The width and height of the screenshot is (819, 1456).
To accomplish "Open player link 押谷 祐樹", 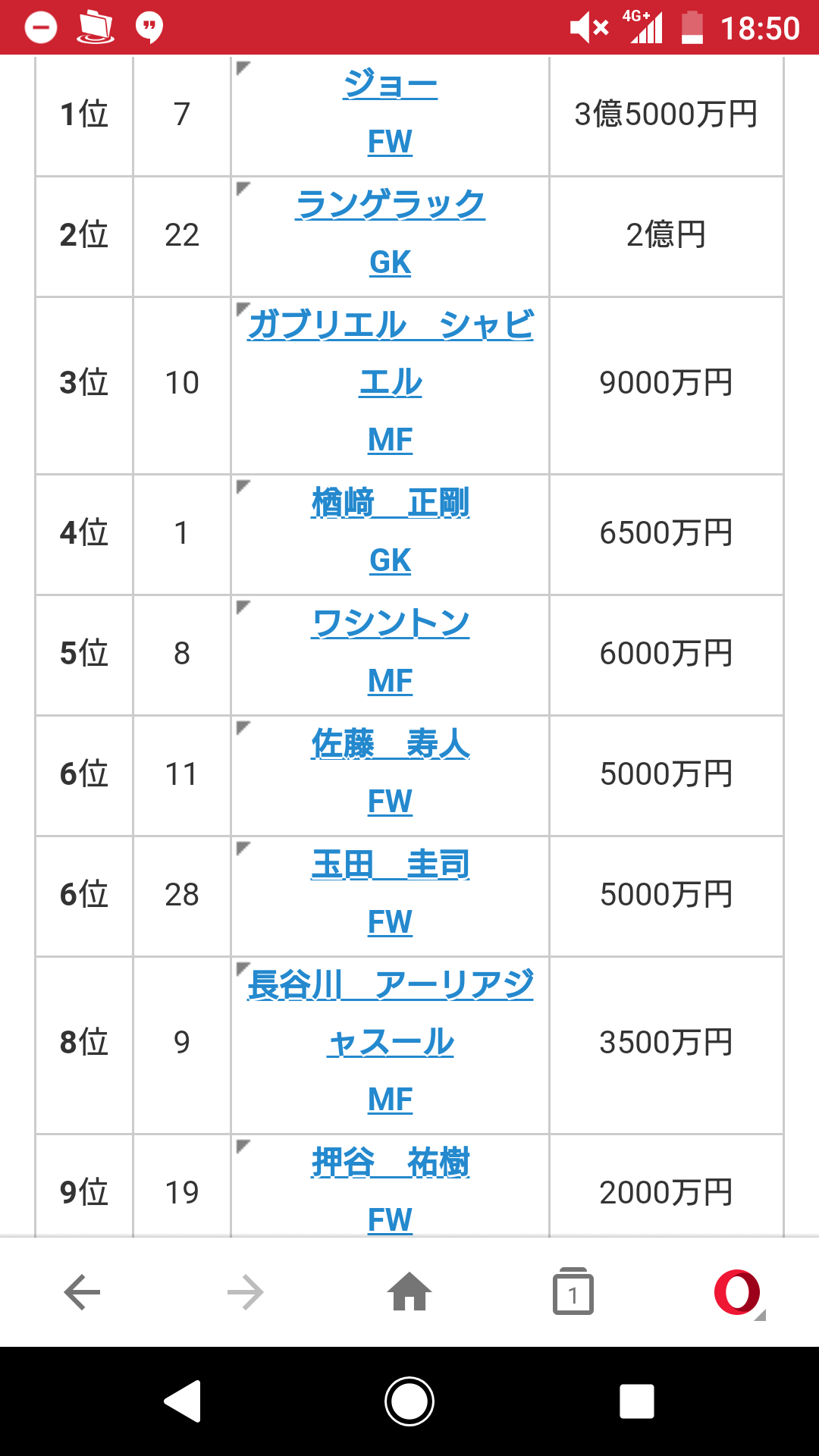I will (x=390, y=1163).
